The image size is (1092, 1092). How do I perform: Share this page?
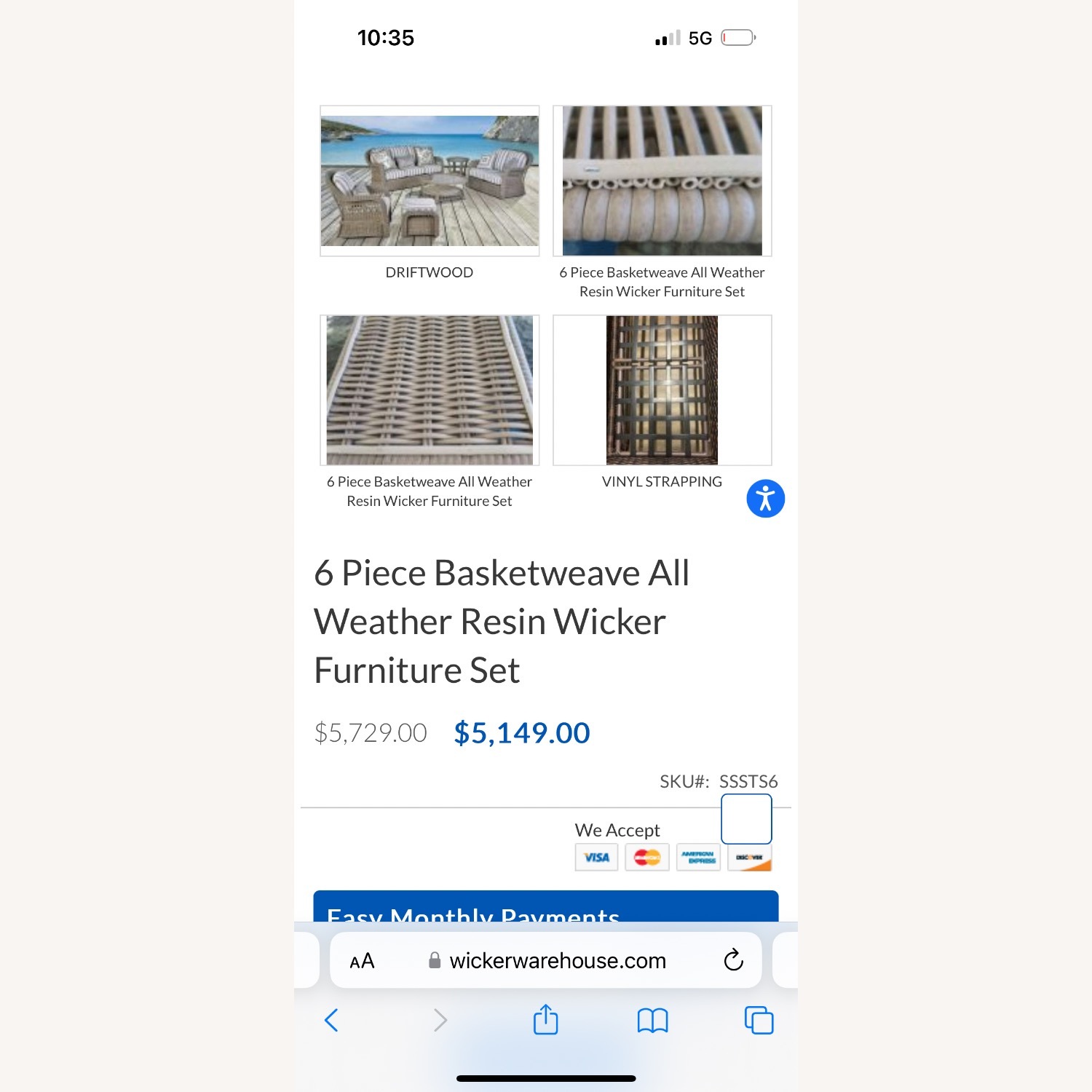545,1019
